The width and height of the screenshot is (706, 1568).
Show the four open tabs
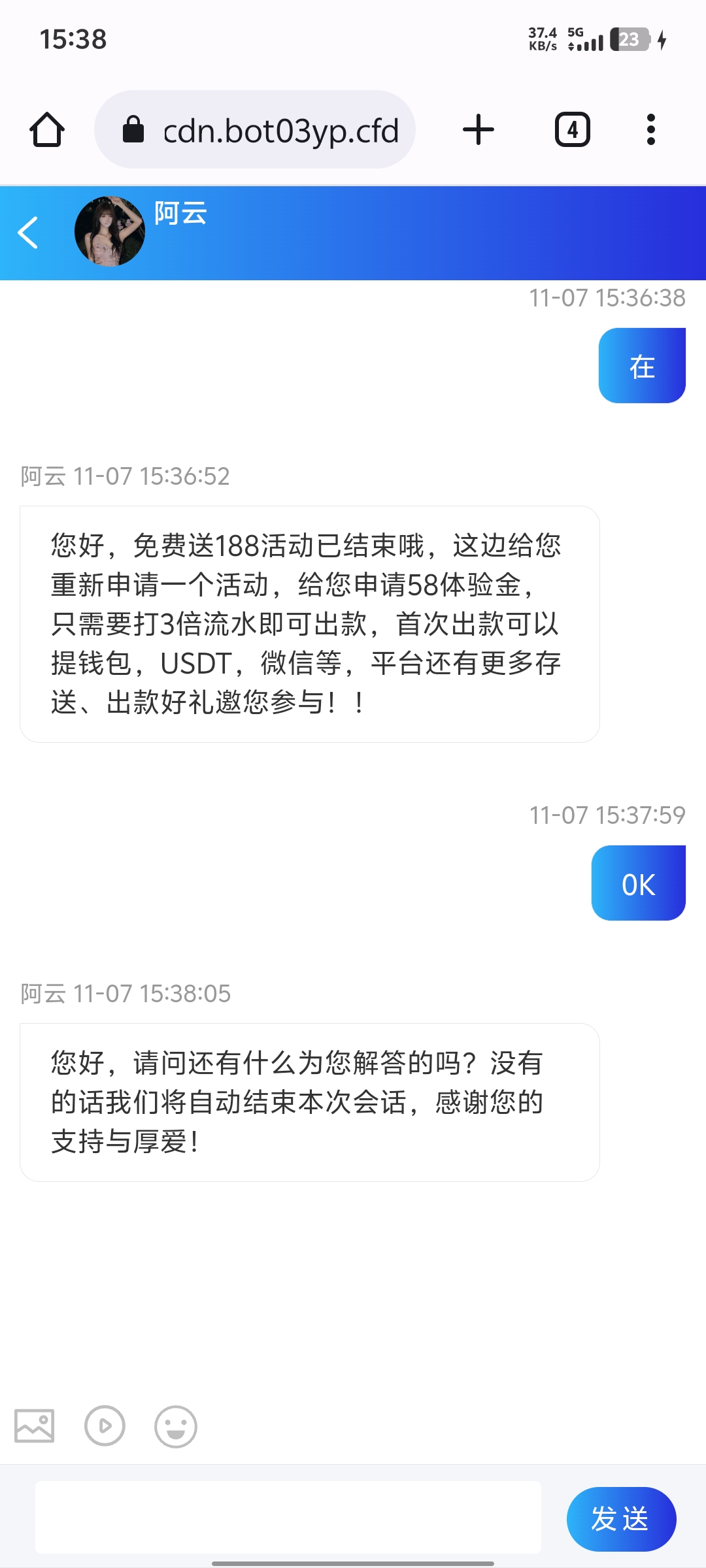pos(572,130)
